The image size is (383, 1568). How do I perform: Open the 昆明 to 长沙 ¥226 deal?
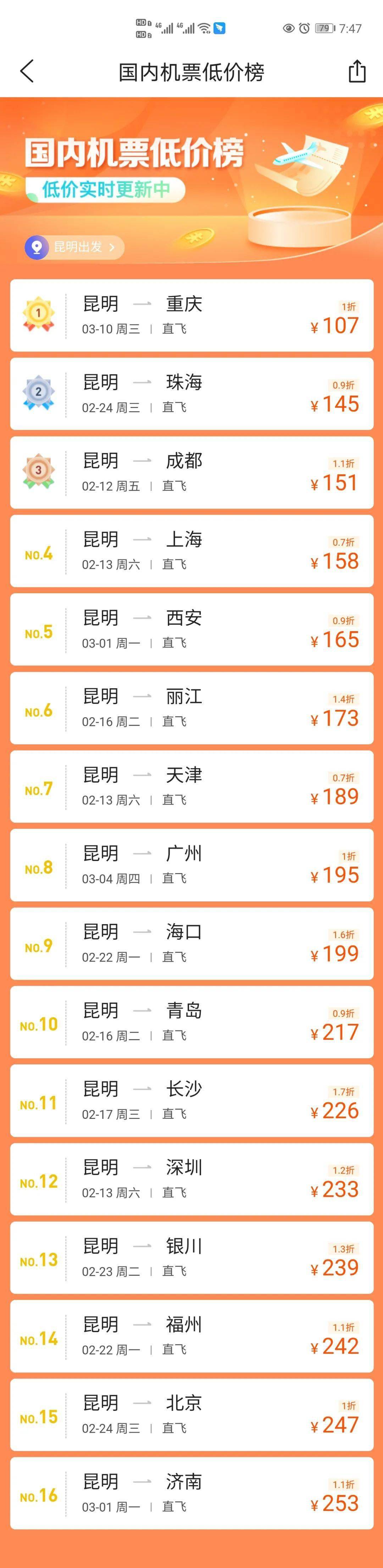(x=191, y=1100)
